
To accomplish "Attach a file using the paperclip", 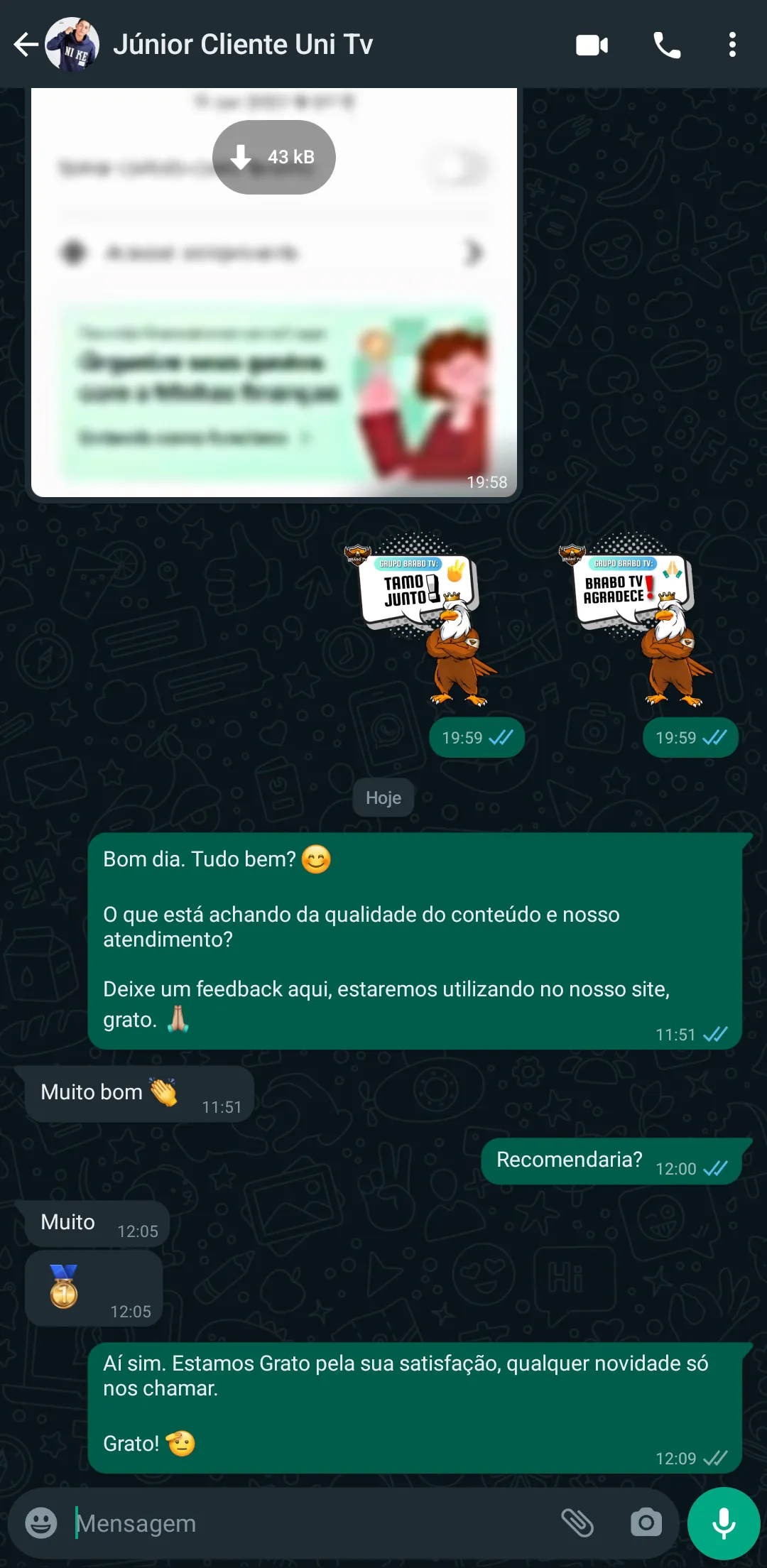I will (x=579, y=1523).
